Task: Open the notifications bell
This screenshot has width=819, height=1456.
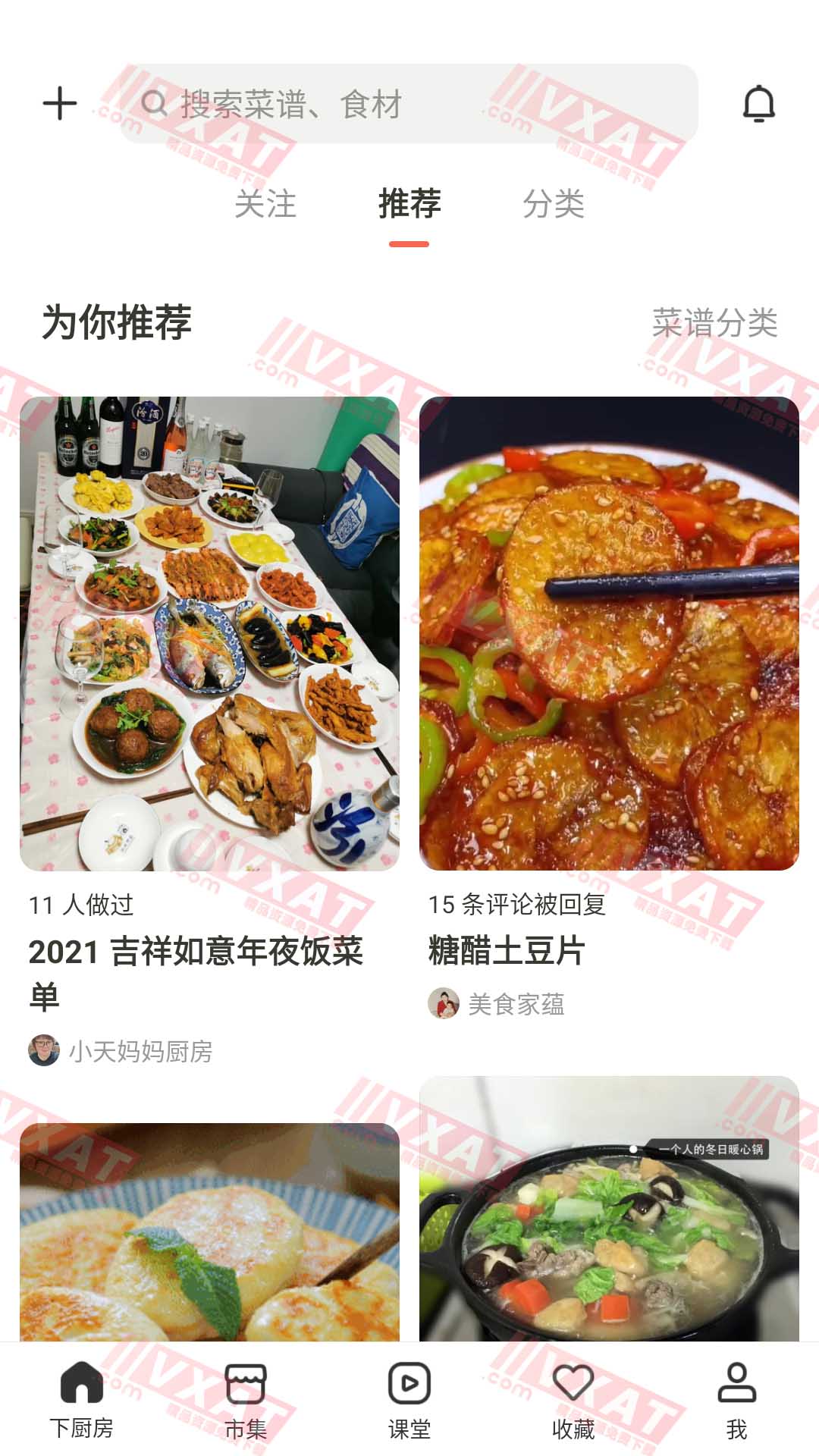Action: click(x=758, y=104)
